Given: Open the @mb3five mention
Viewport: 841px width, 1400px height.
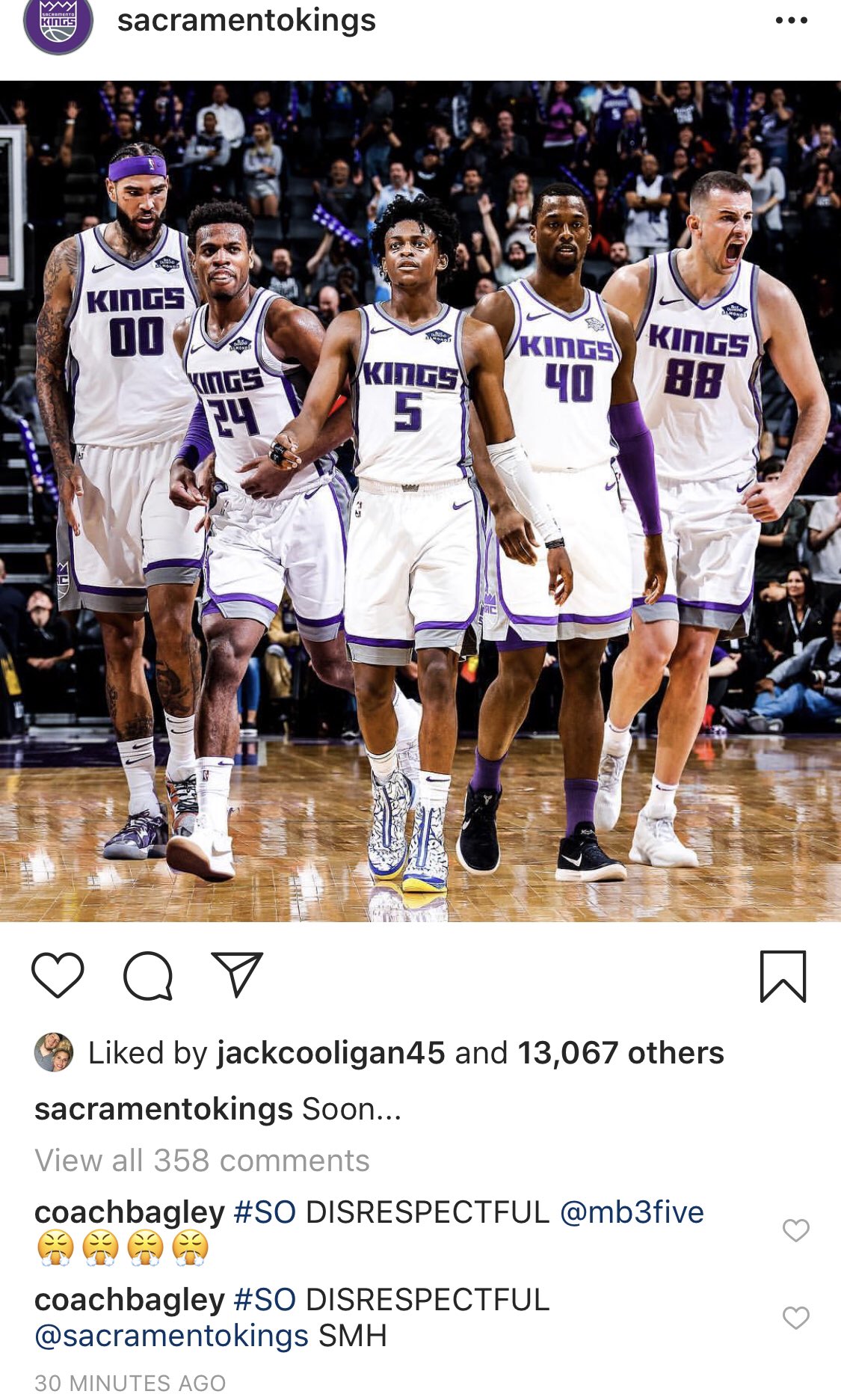Looking at the screenshot, I should point(632,1212).
